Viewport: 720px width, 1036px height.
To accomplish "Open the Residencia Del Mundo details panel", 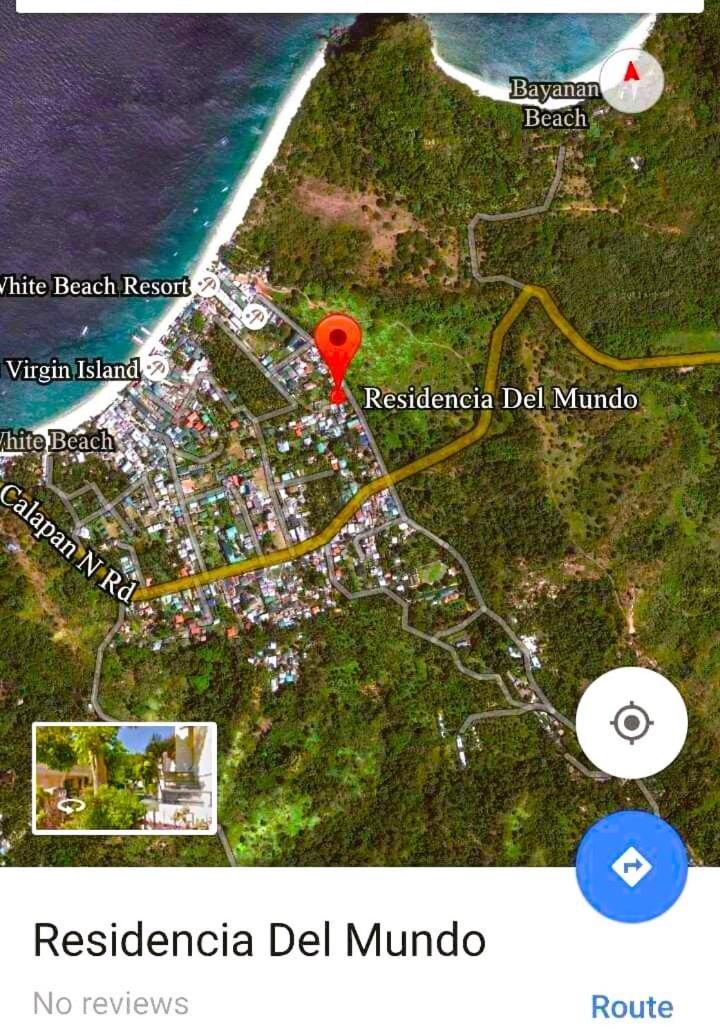I will point(260,941).
